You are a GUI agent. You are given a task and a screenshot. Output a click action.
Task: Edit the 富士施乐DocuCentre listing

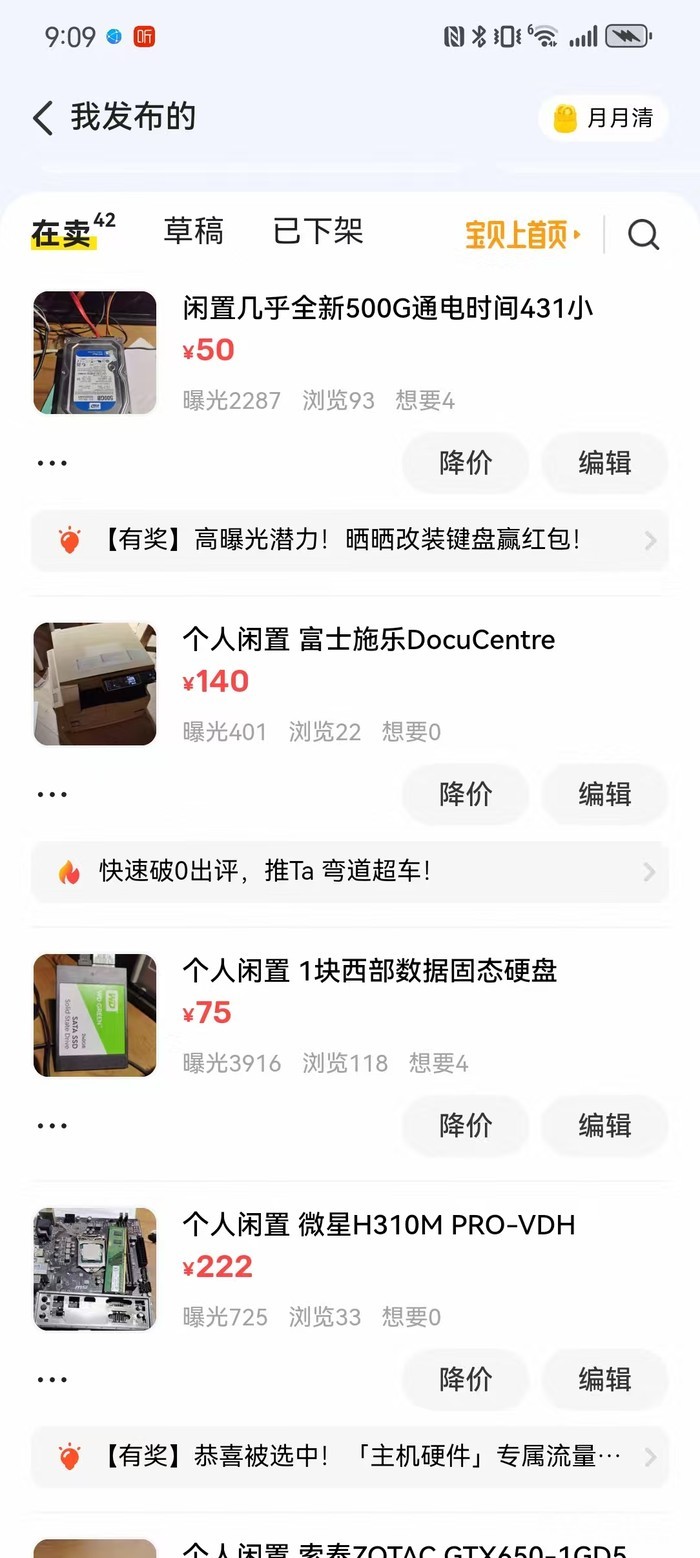tap(605, 794)
